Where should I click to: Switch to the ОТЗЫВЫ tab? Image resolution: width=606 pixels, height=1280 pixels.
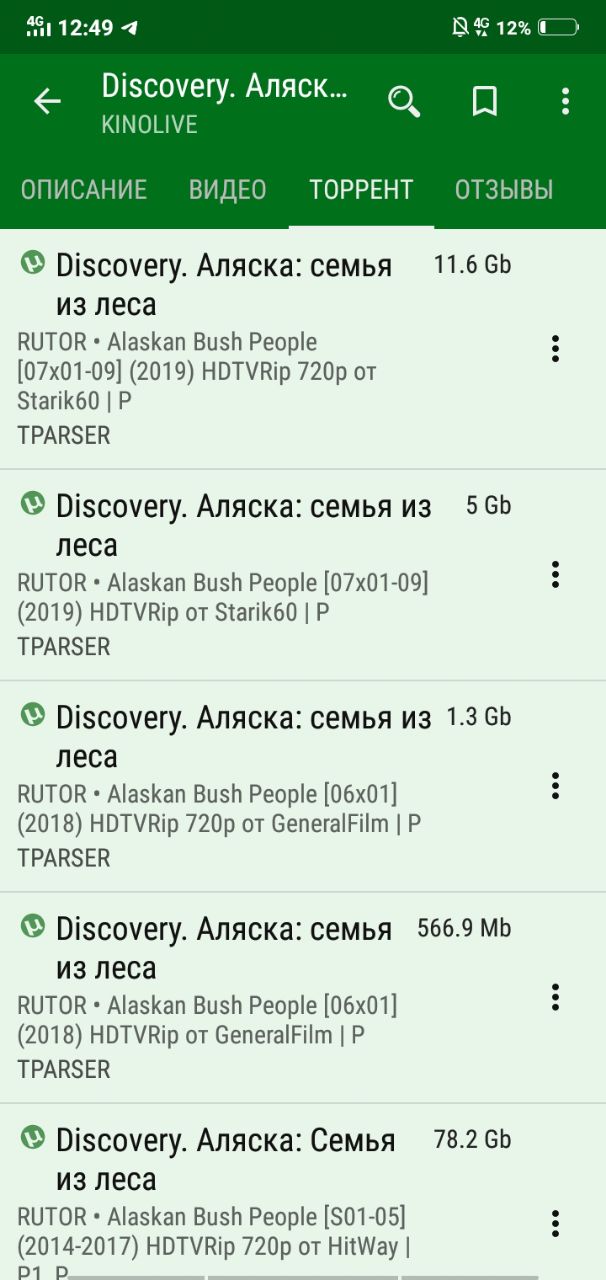[504, 189]
